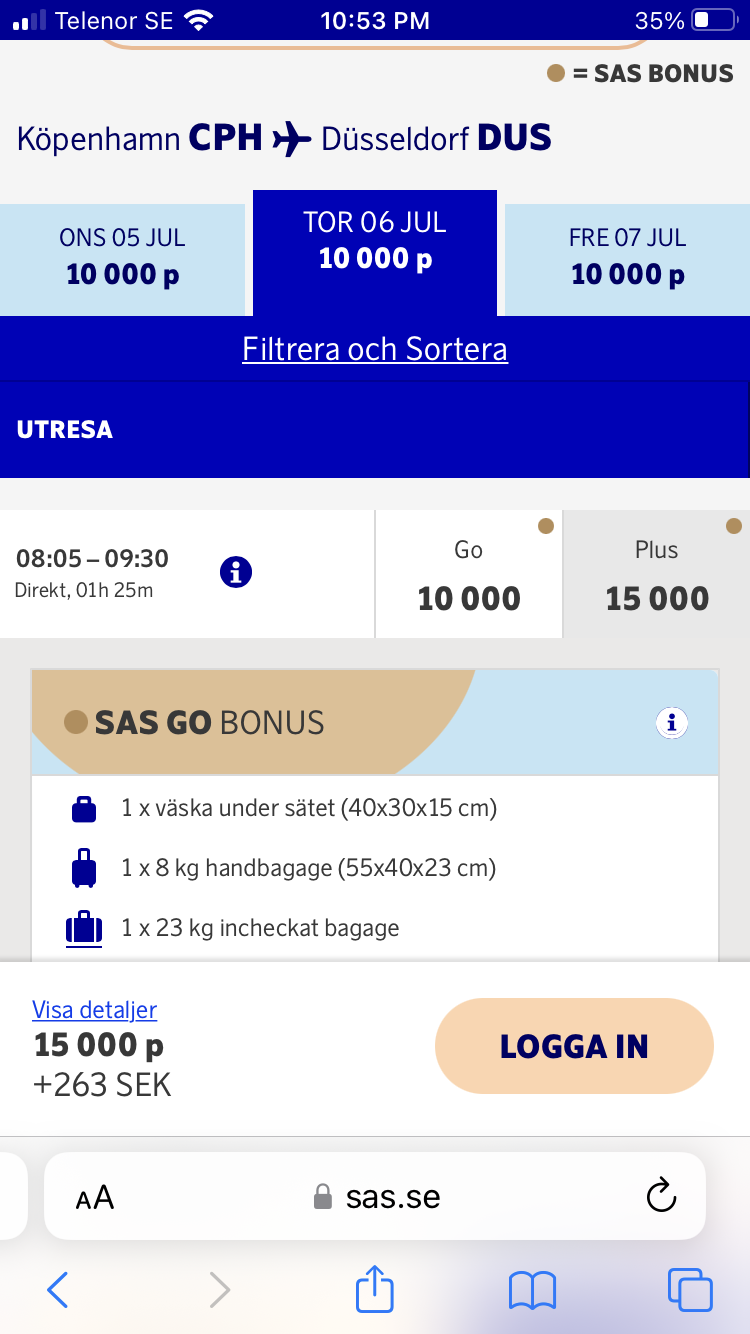Tap the LOGGA IN button

click(x=574, y=1046)
